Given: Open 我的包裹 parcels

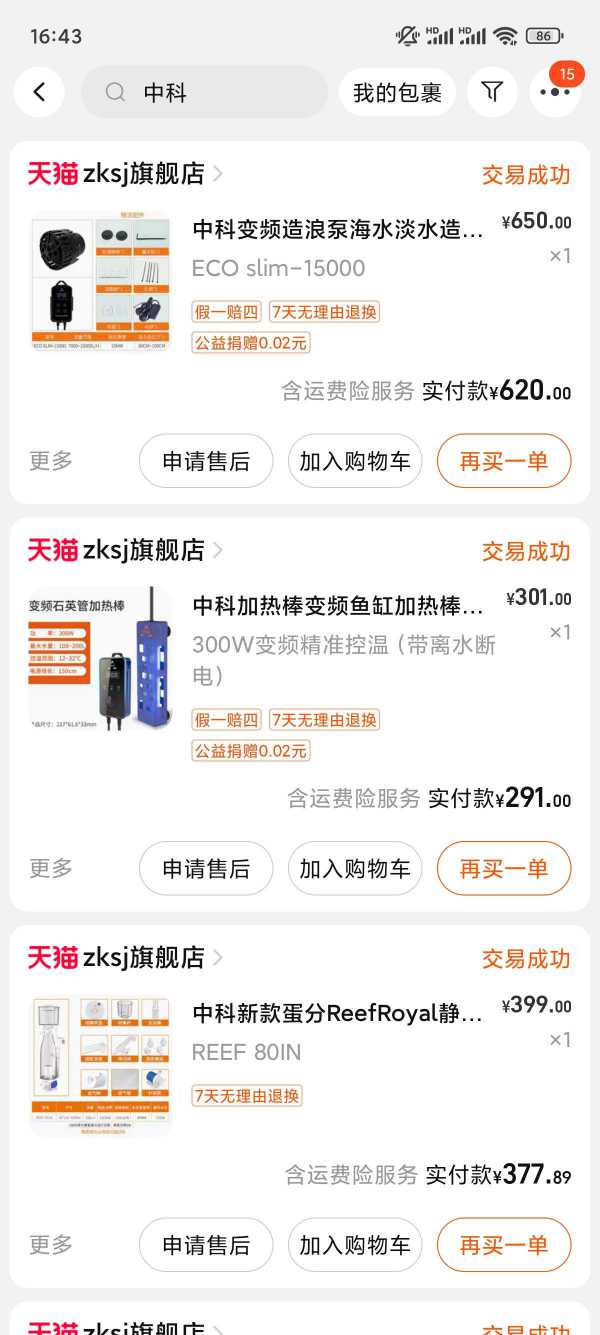Looking at the screenshot, I should pos(397,92).
